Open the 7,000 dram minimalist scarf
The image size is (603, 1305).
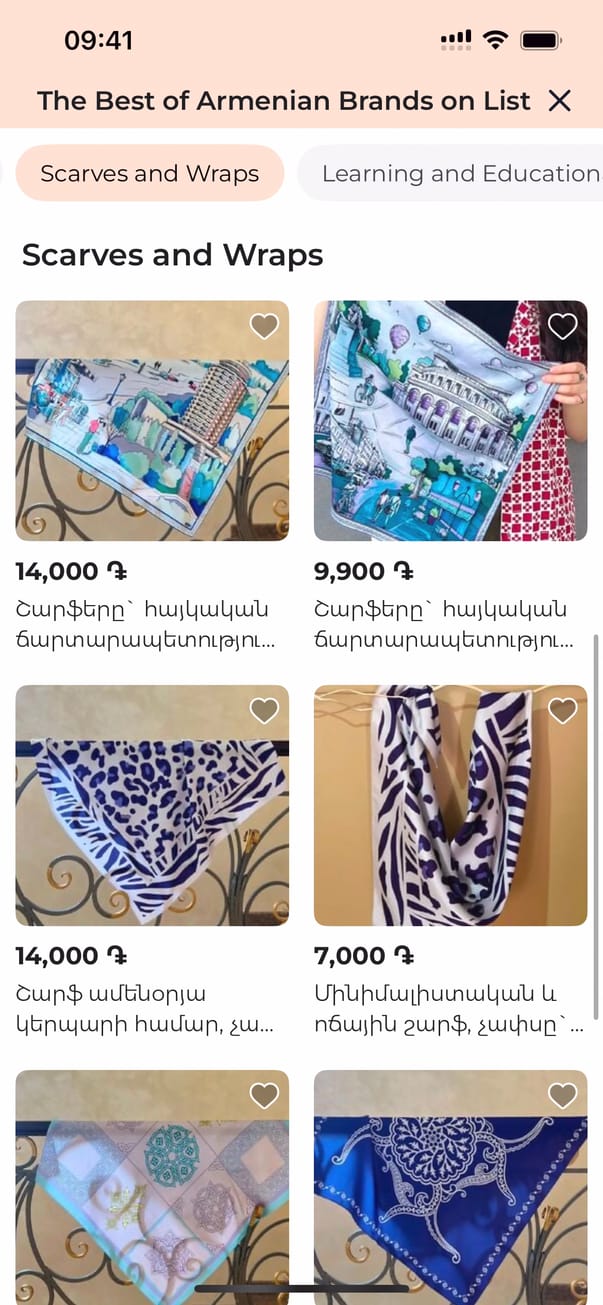(450, 805)
